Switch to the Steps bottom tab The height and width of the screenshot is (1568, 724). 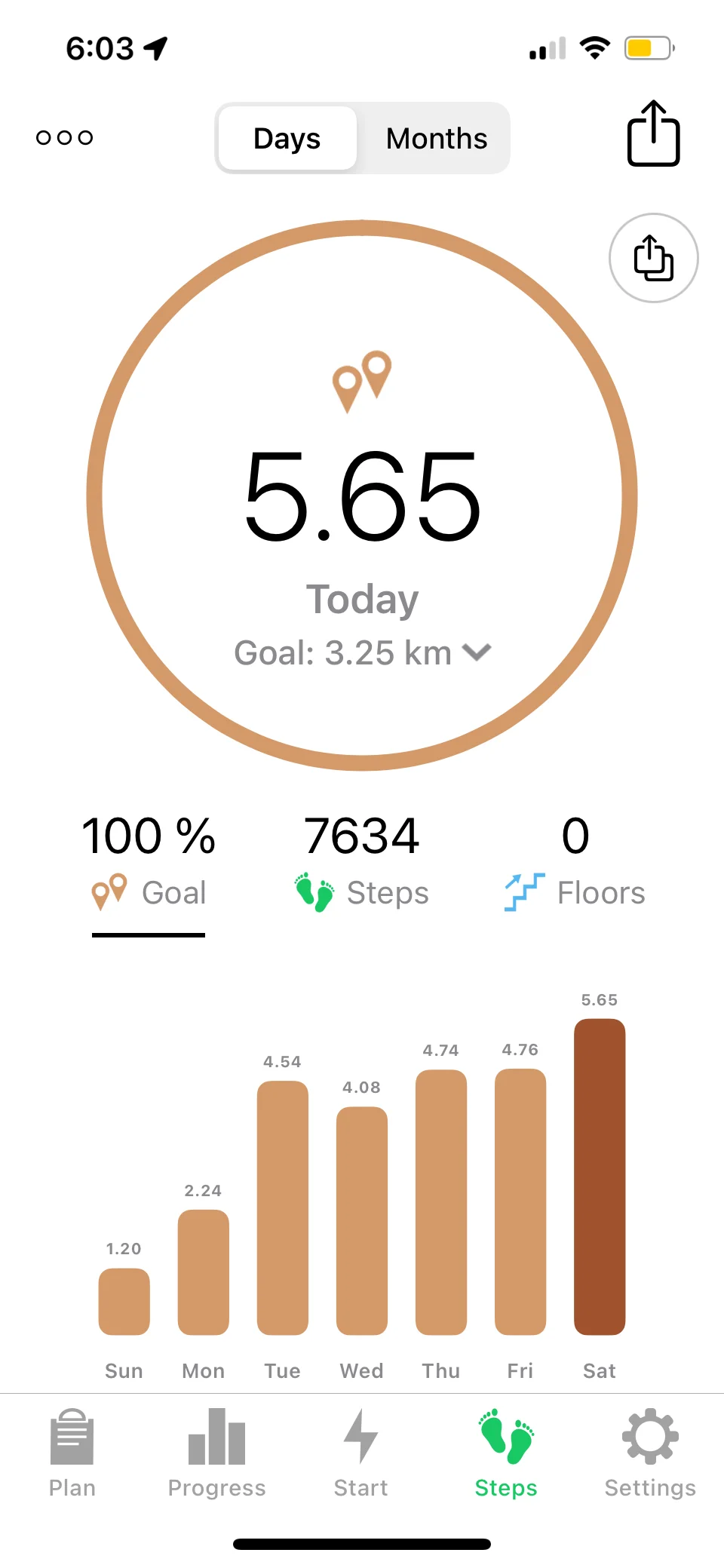pyautogui.click(x=506, y=1453)
